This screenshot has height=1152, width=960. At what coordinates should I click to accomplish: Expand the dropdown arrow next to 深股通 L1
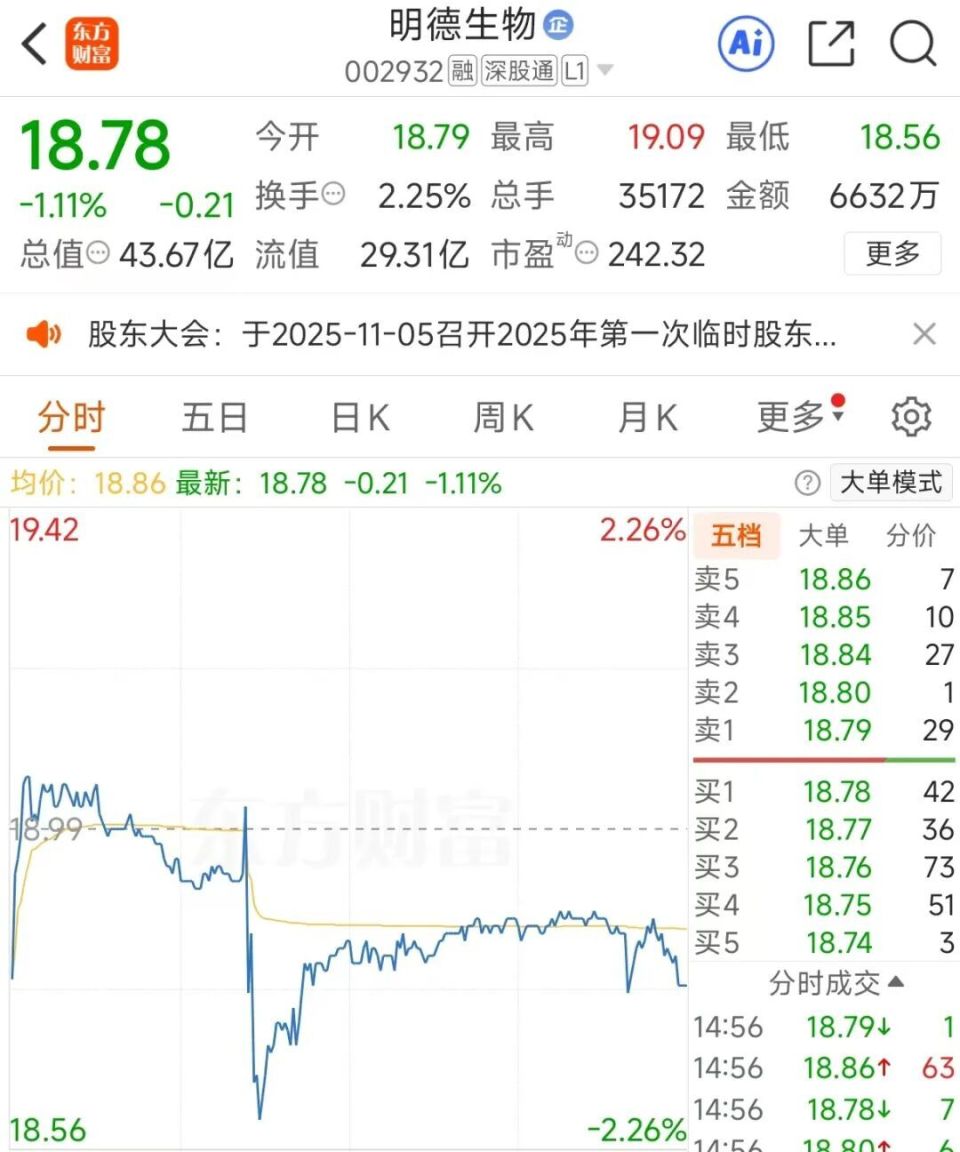(604, 71)
